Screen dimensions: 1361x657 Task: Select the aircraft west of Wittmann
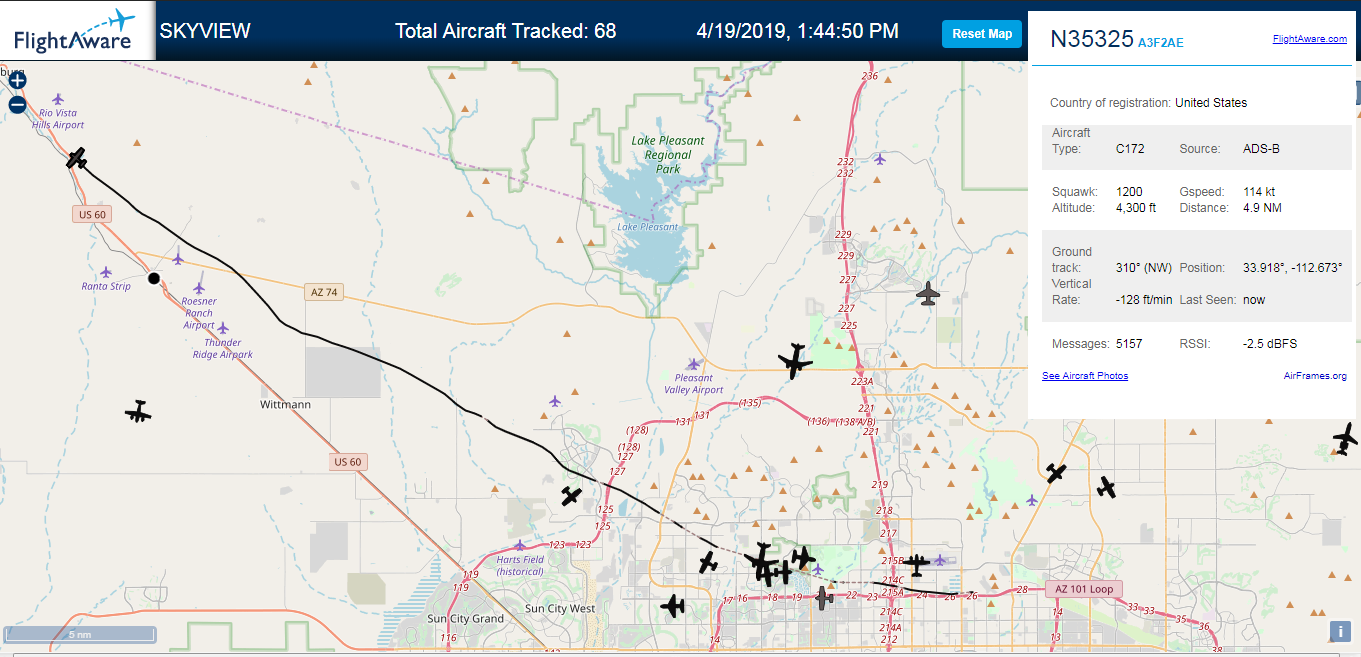[138, 411]
